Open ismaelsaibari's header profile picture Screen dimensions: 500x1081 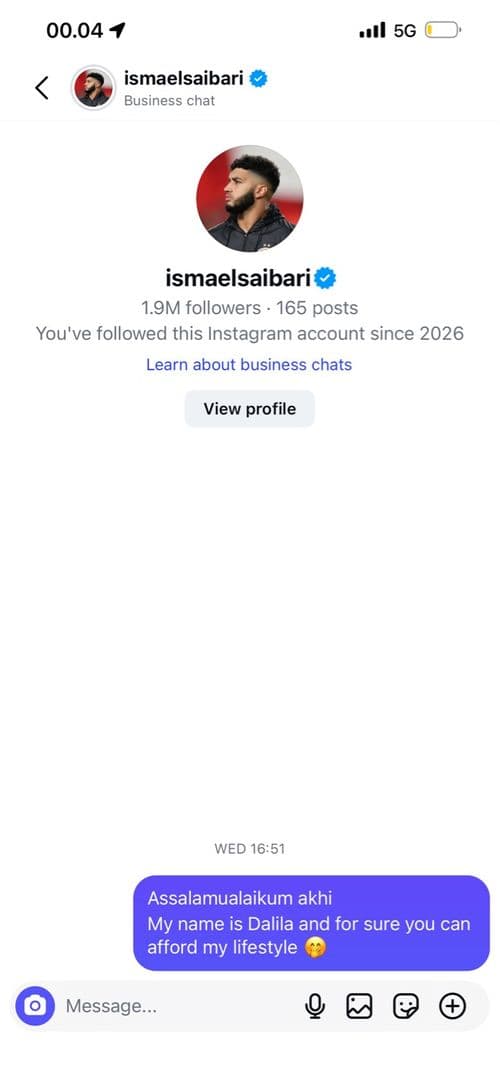(x=93, y=88)
